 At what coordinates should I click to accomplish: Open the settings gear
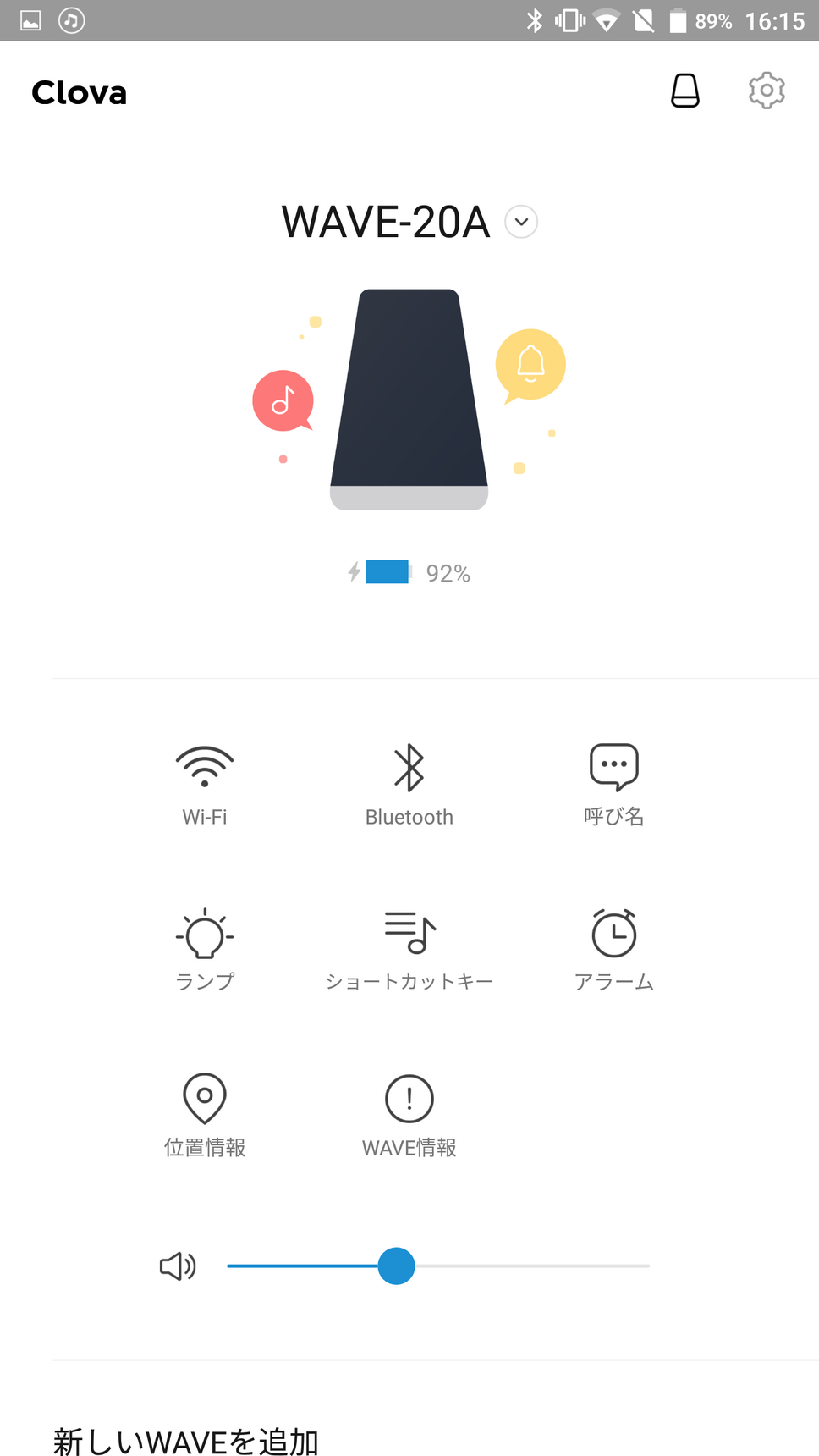coord(767,91)
